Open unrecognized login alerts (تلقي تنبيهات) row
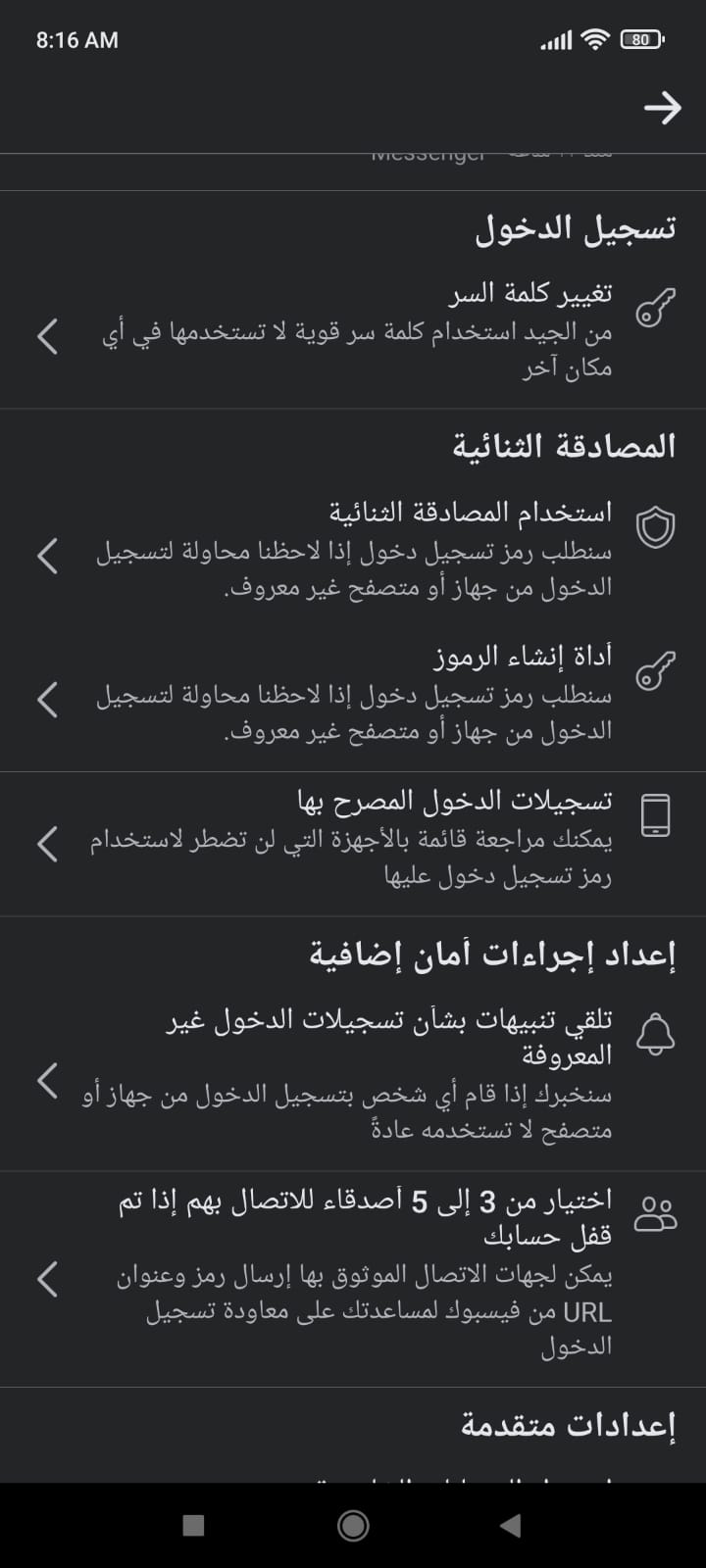This screenshot has width=706, height=1568. click(353, 1073)
